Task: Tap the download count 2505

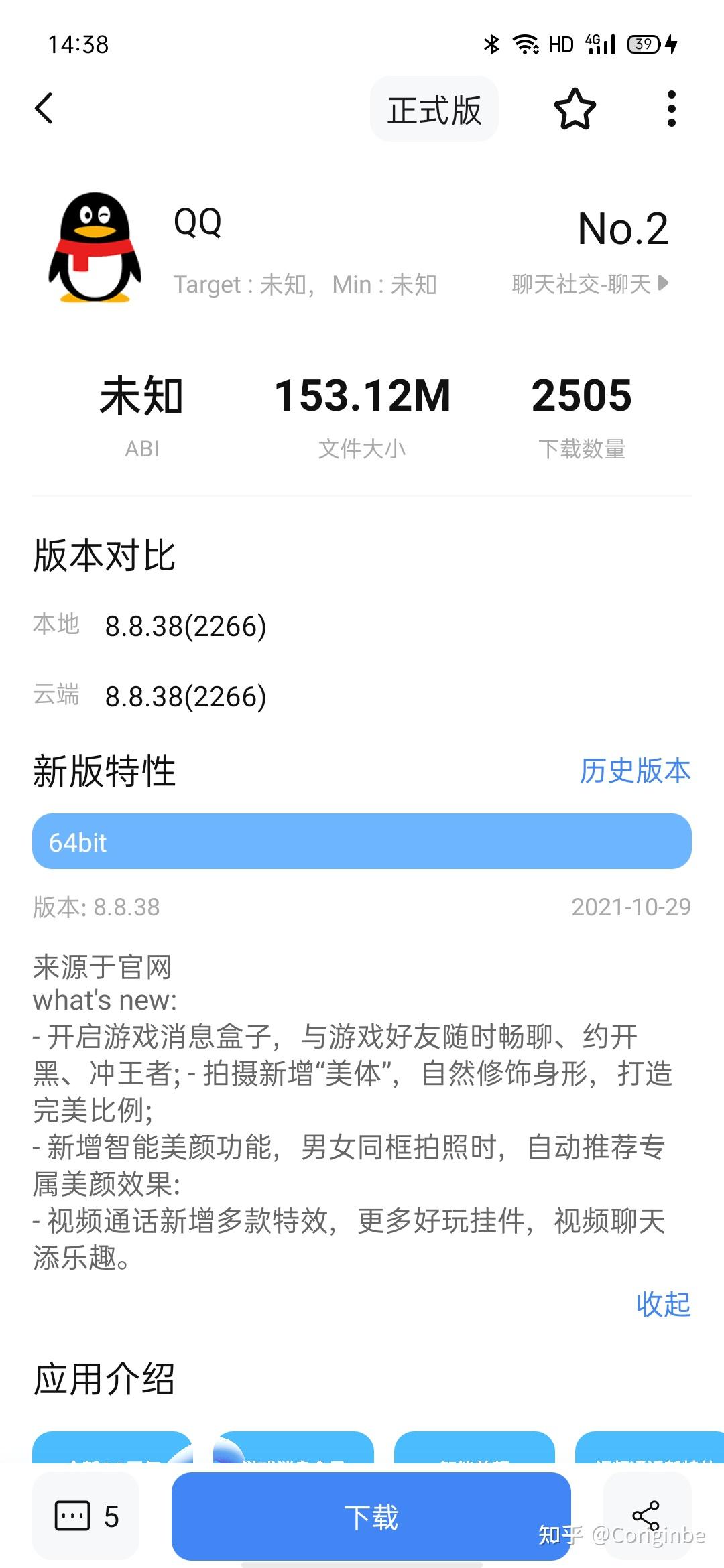Action: point(581,396)
